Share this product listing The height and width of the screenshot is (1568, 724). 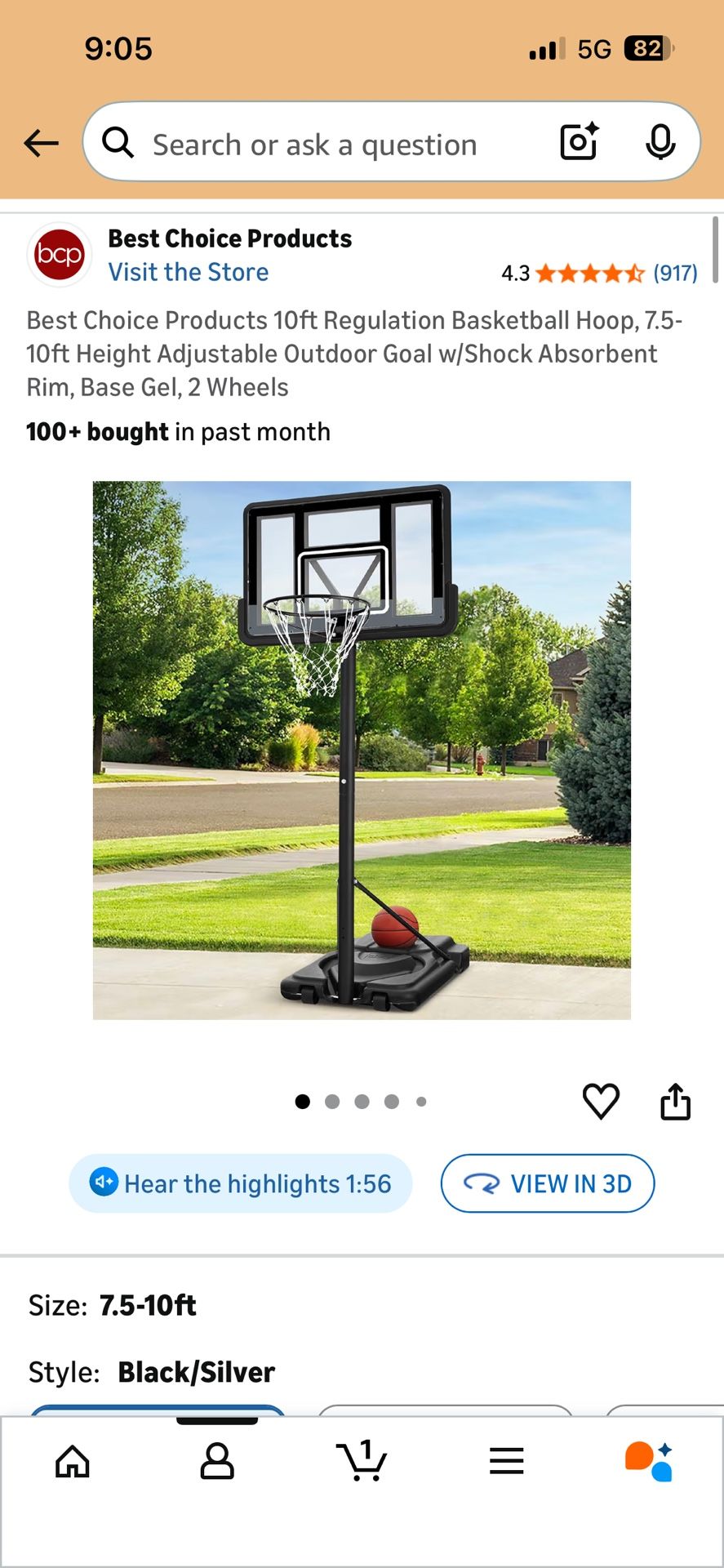(x=675, y=1102)
